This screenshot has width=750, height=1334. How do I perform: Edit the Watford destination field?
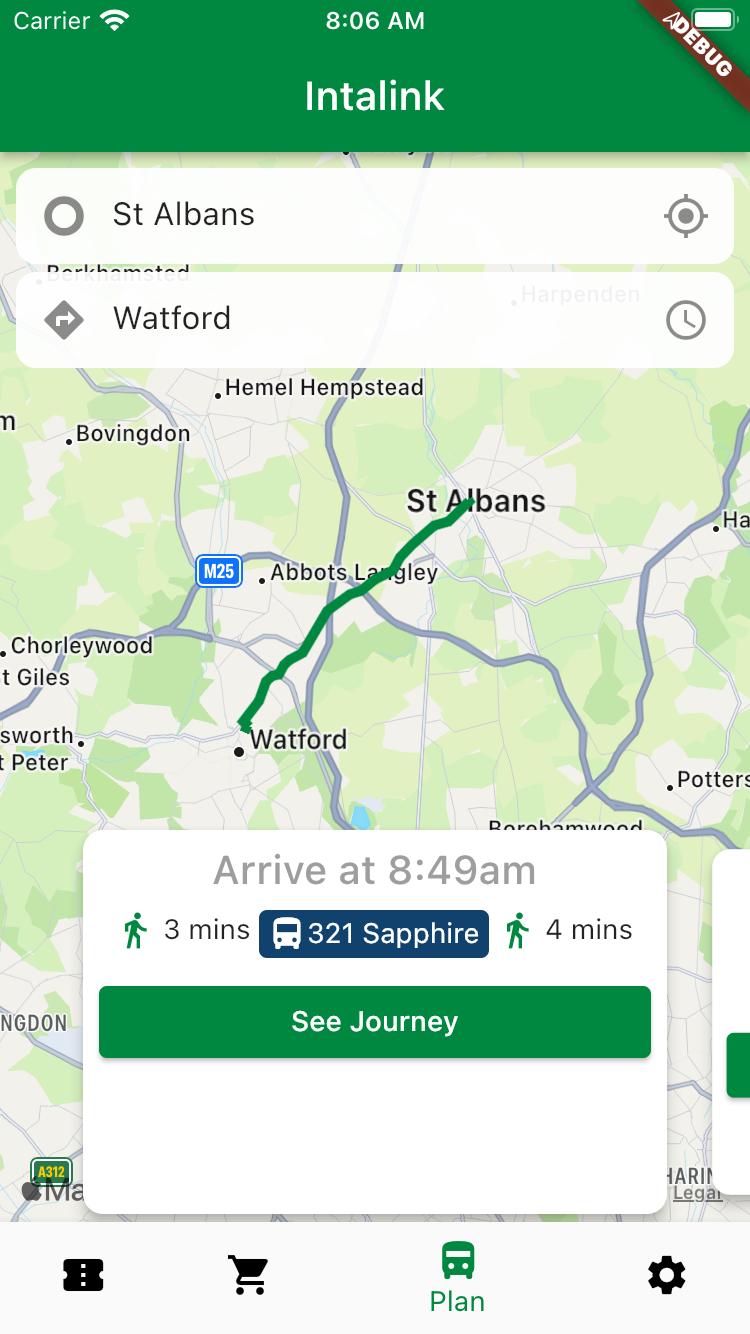coord(375,320)
